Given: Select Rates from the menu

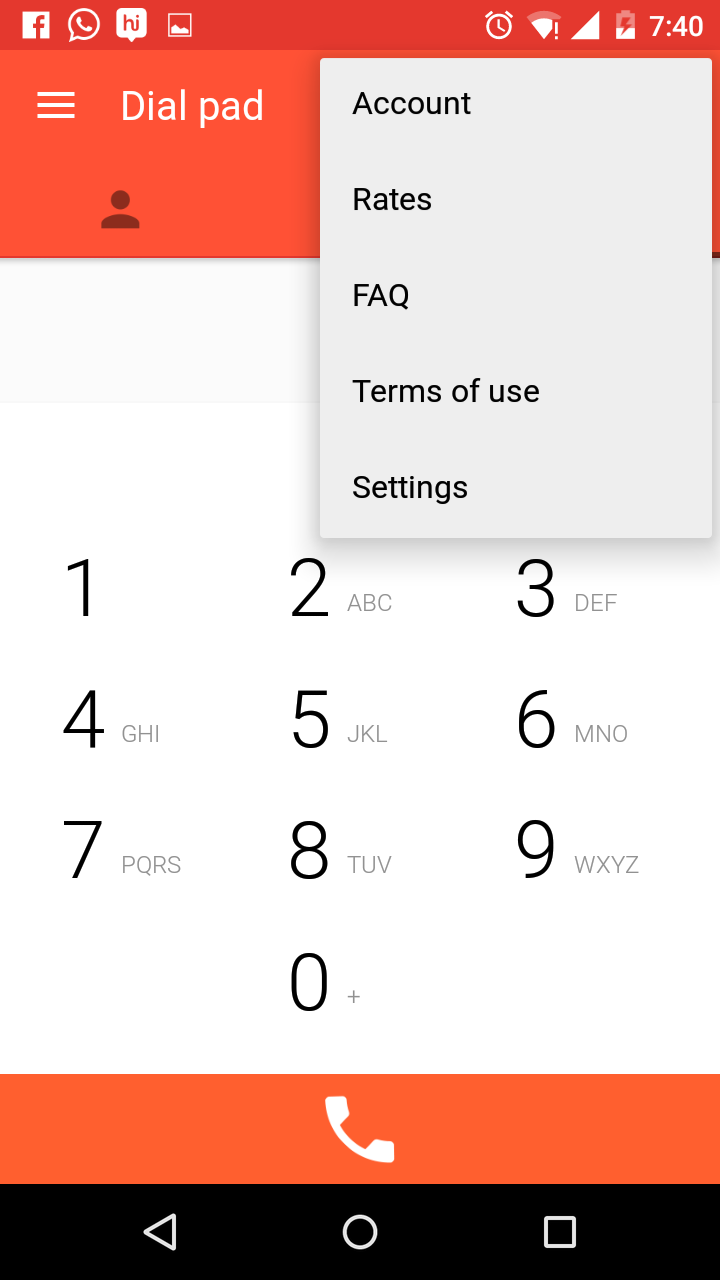Looking at the screenshot, I should coord(516,200).
